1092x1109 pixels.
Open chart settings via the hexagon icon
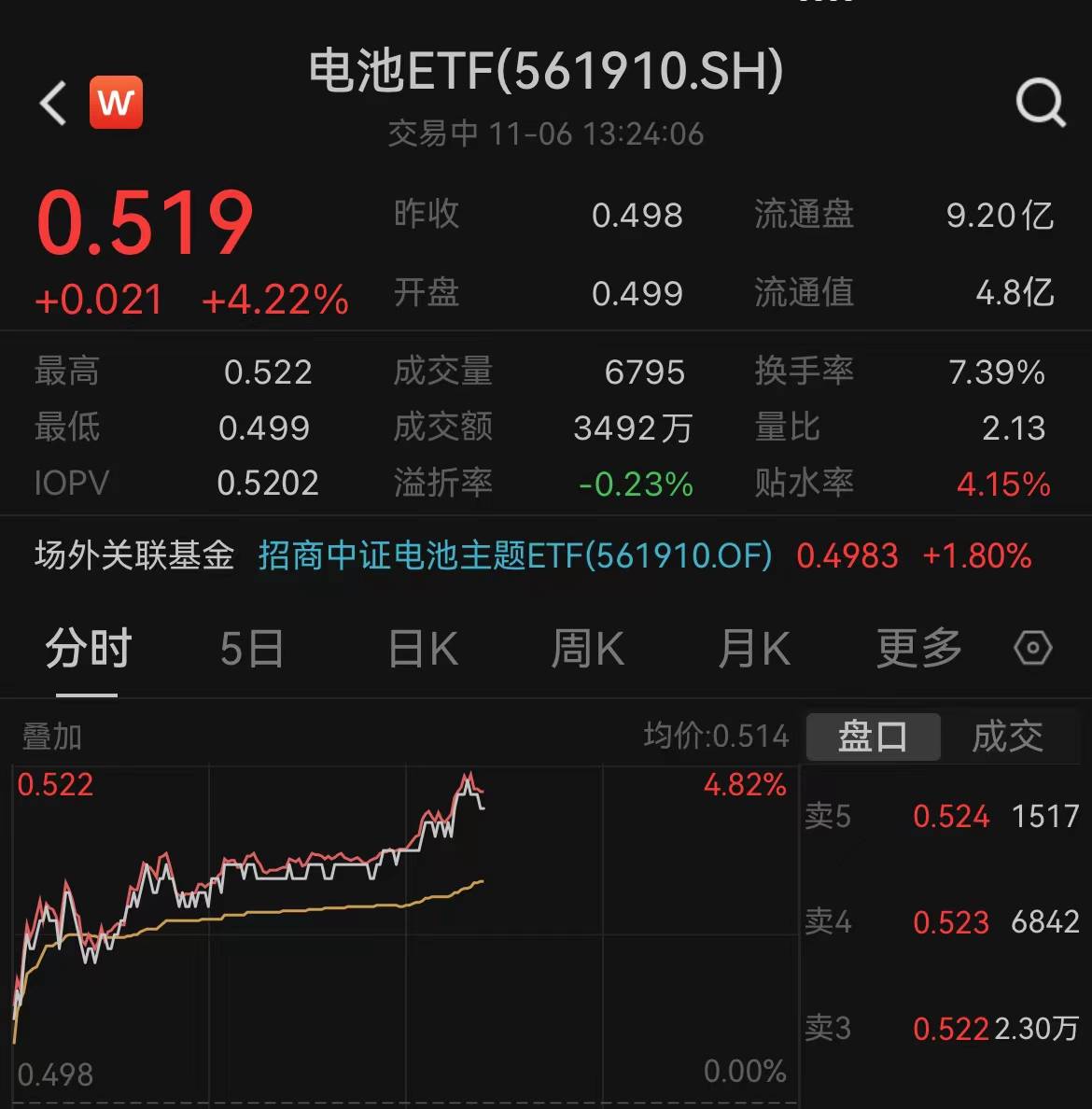click(x=1032, y=647)
